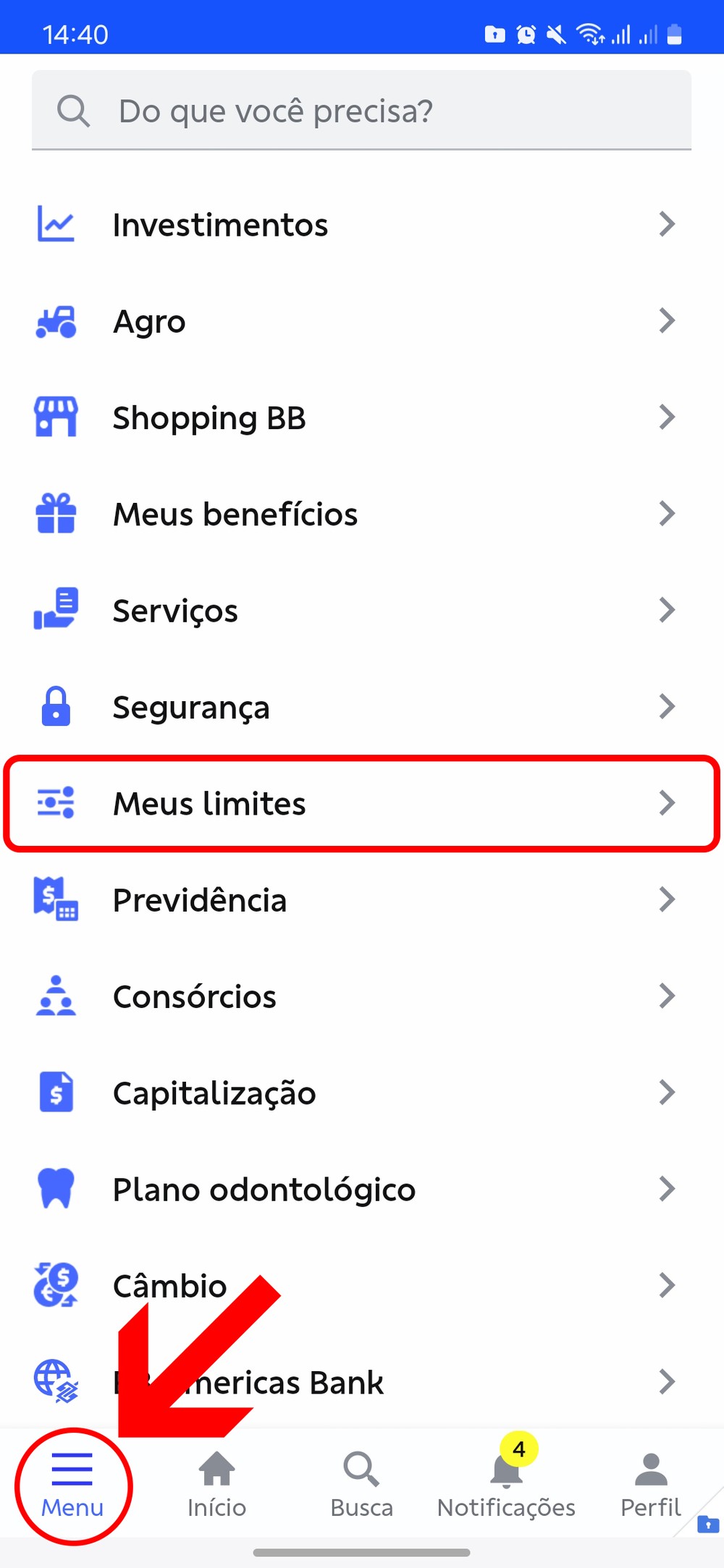724x1568 pixels.
Task: Switch to the Menu tab
Action: coord(72,1486)
